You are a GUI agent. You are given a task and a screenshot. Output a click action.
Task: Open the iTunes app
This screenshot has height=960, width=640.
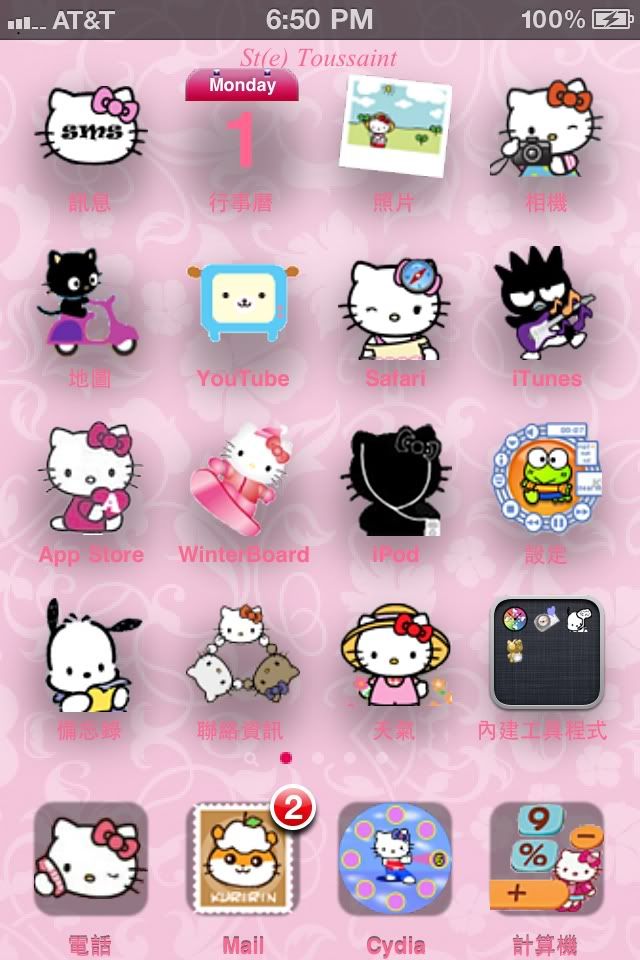[x=546, y=303]
